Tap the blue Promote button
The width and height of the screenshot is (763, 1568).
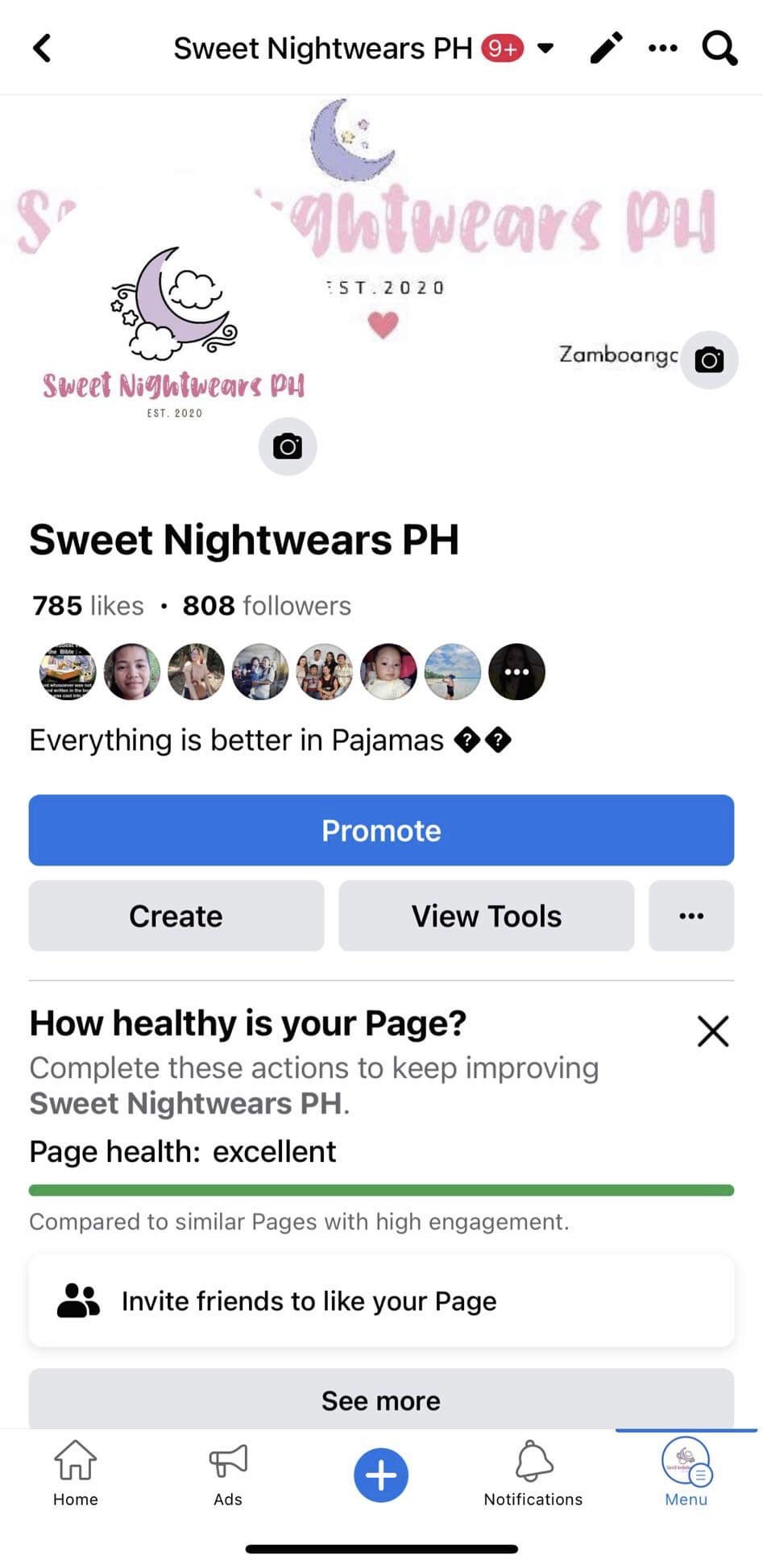pyautogui.click(x=381, y=831)
